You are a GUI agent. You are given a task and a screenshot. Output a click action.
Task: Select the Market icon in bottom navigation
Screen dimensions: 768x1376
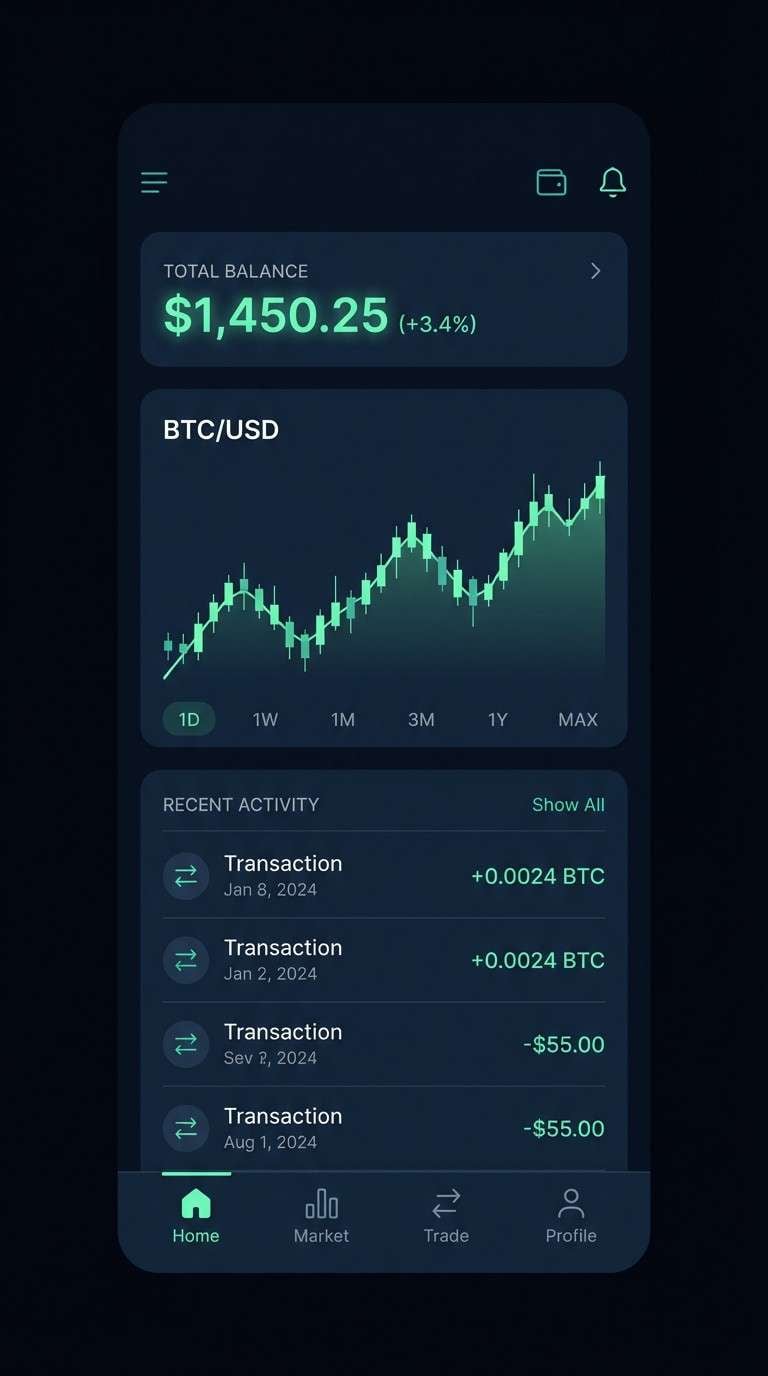(x=321, y=1201)
